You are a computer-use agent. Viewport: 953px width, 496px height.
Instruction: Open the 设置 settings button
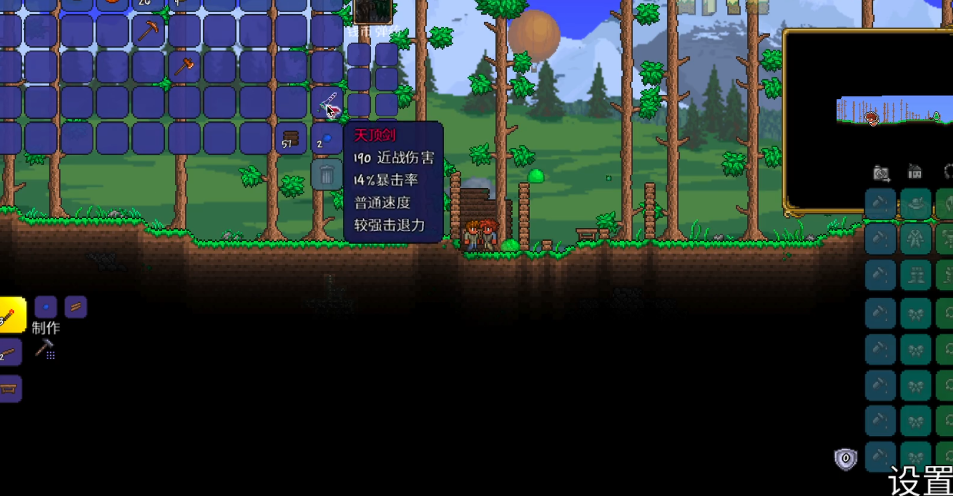click(x=920, y=480)
